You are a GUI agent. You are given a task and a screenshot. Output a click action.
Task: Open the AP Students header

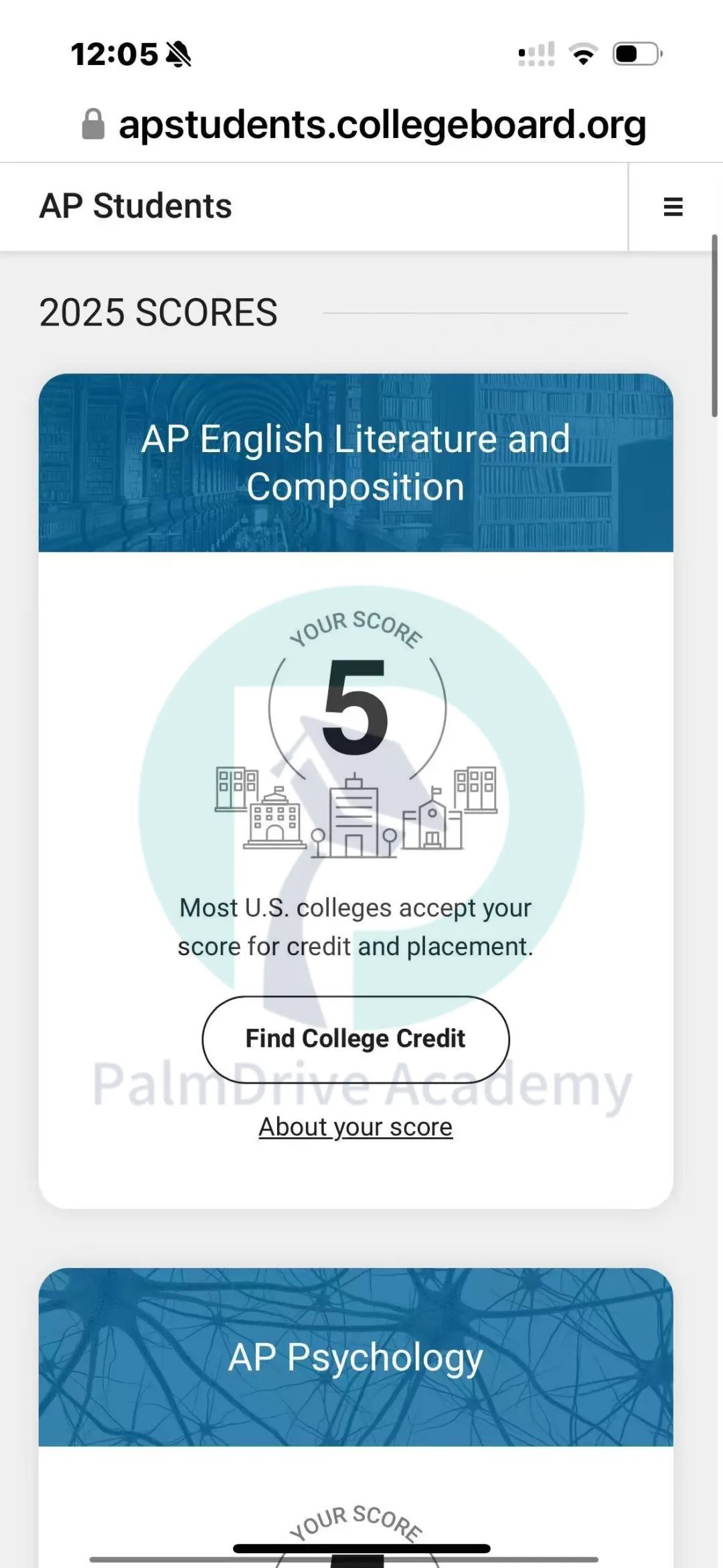136,206
